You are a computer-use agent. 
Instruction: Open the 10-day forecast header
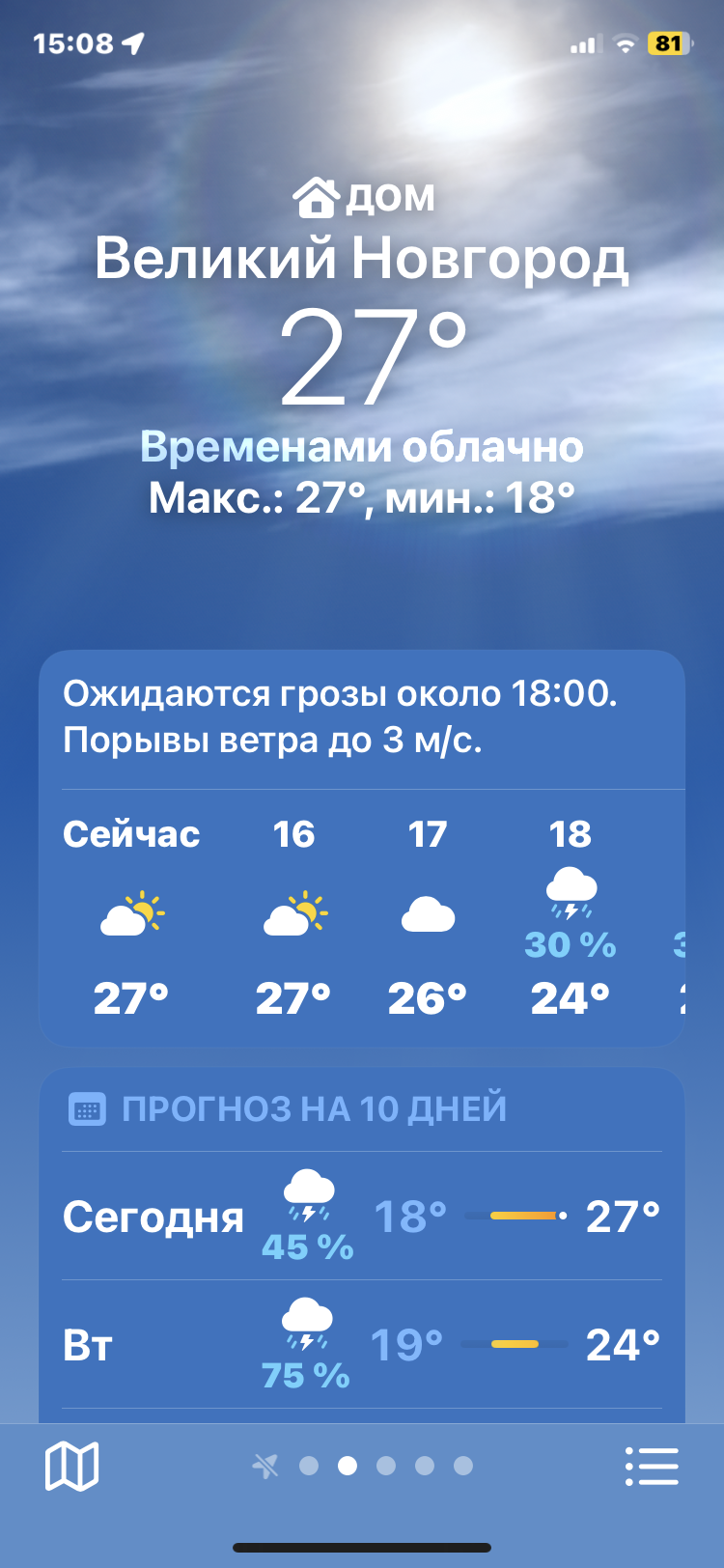(288, 1108)
